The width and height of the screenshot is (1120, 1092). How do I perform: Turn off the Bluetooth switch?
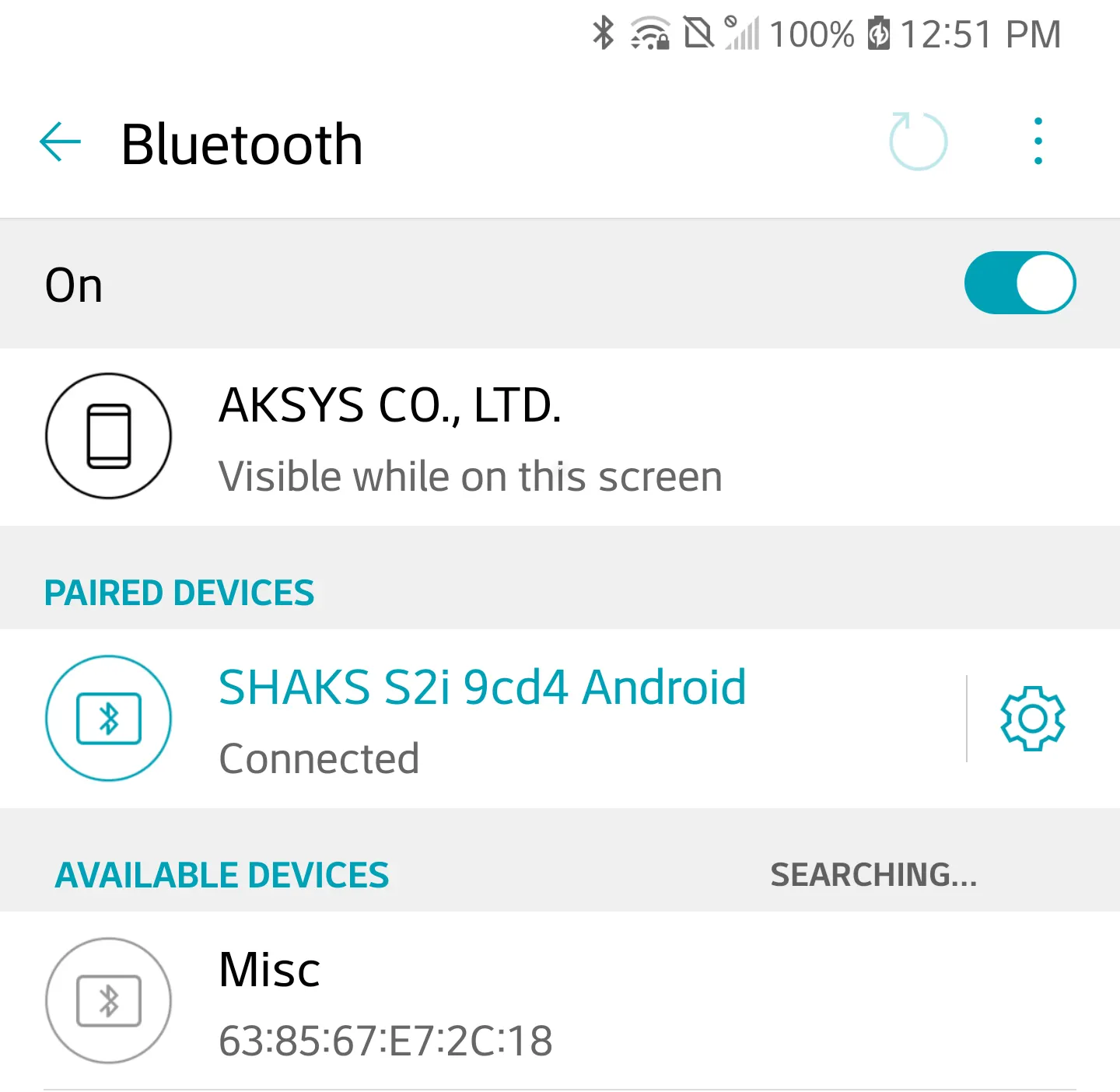click(x=1019, y=283)
